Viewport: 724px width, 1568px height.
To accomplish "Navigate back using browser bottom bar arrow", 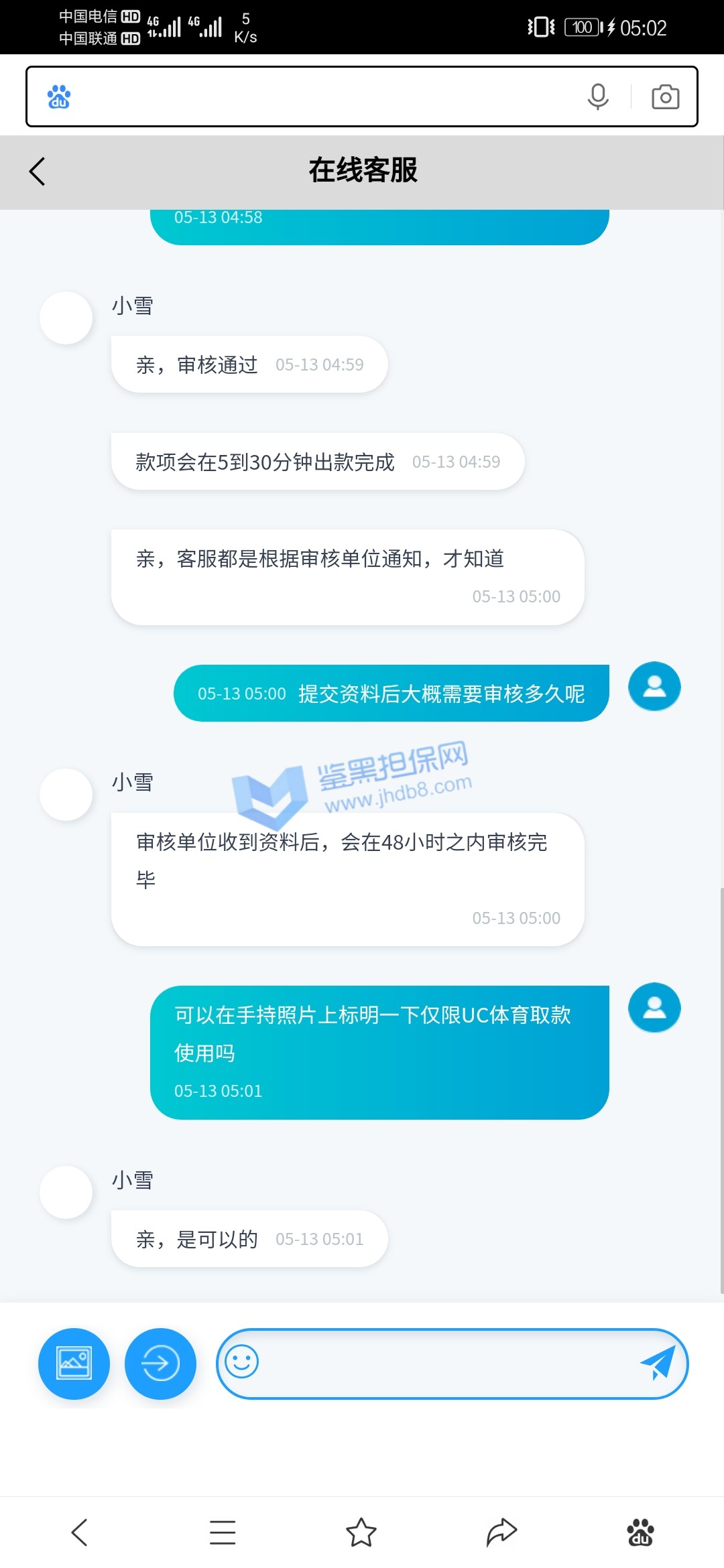I will [x=80, y=1532].
